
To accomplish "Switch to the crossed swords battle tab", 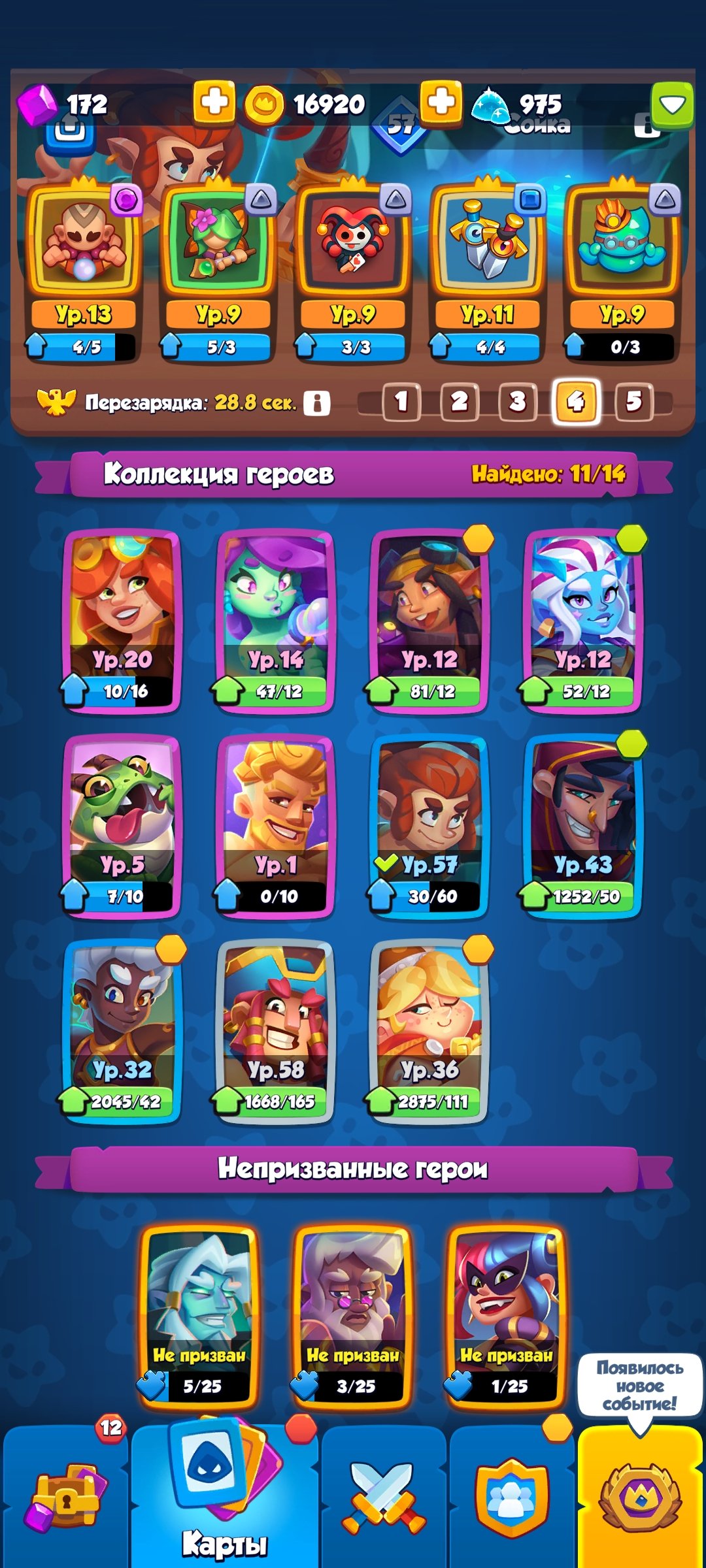I will point(384,1496).
